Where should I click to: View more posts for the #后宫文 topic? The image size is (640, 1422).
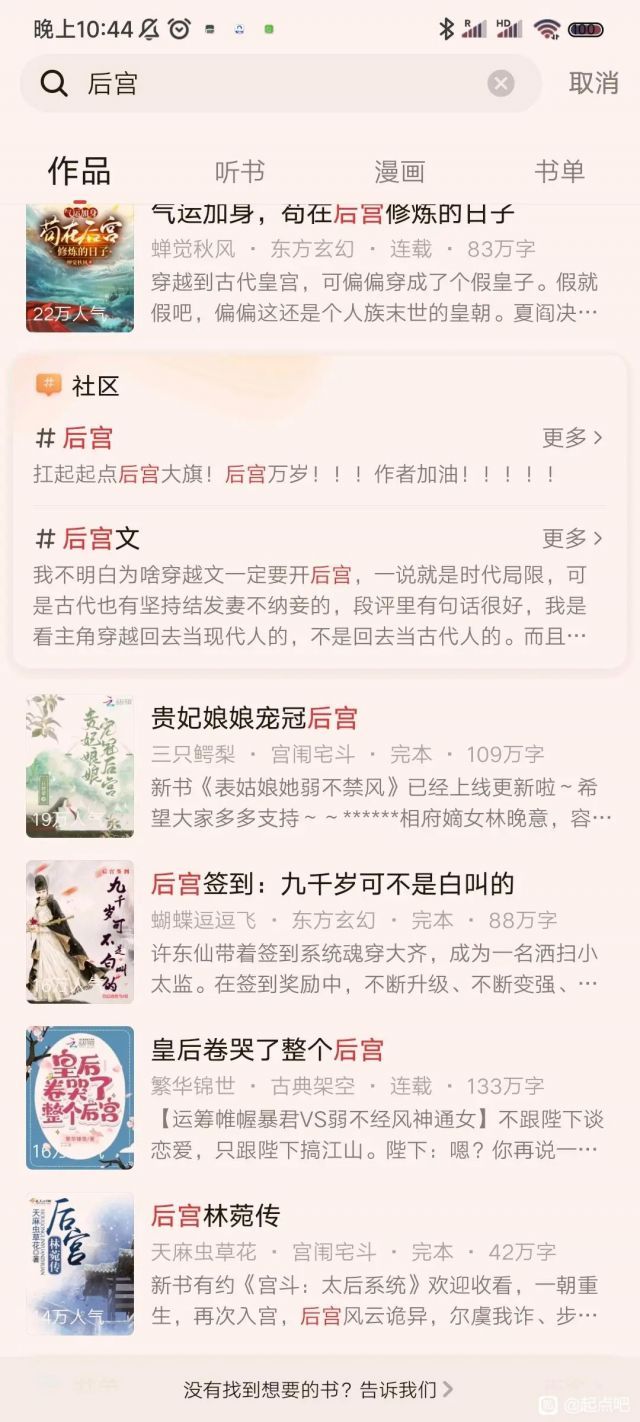click(572, 538)
